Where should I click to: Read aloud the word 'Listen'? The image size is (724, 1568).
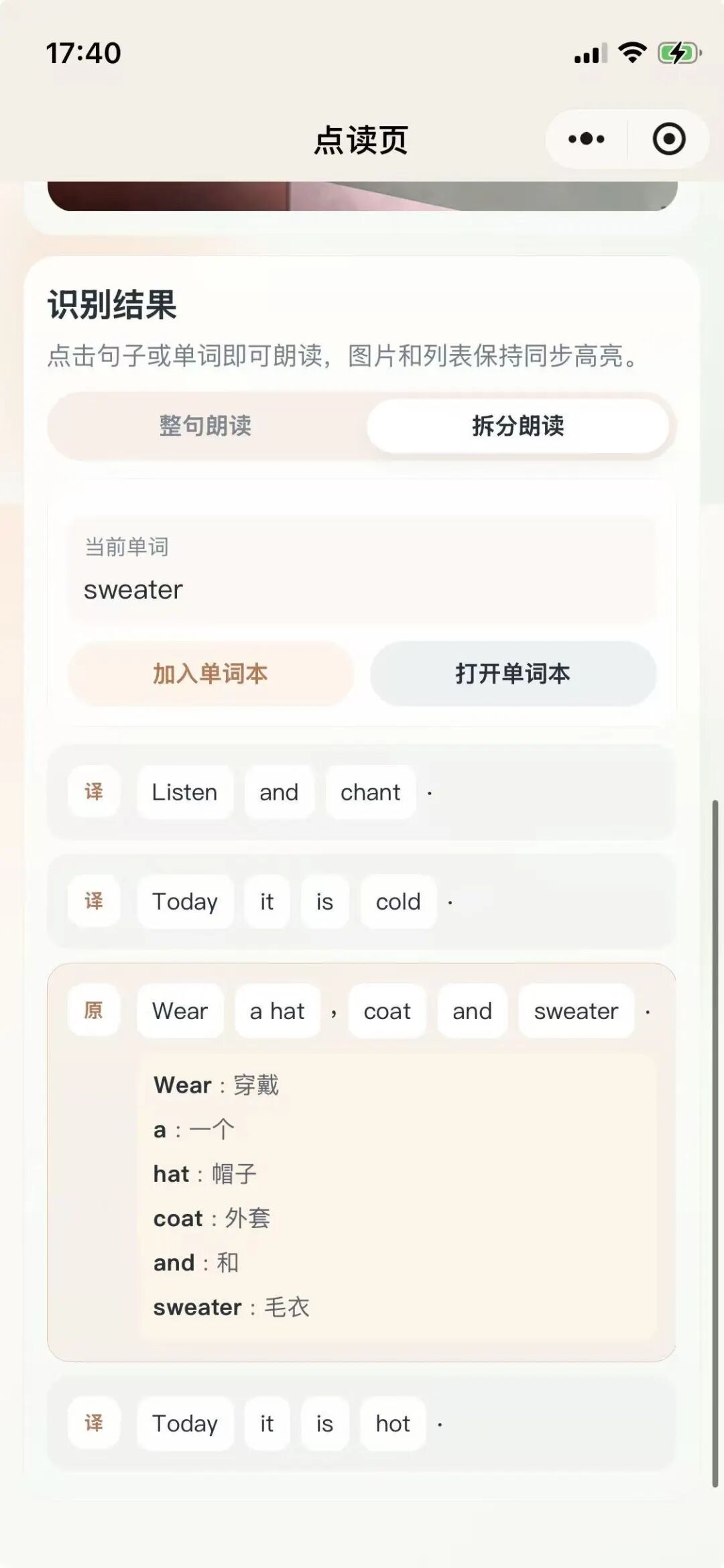click(x=184, y=792)
